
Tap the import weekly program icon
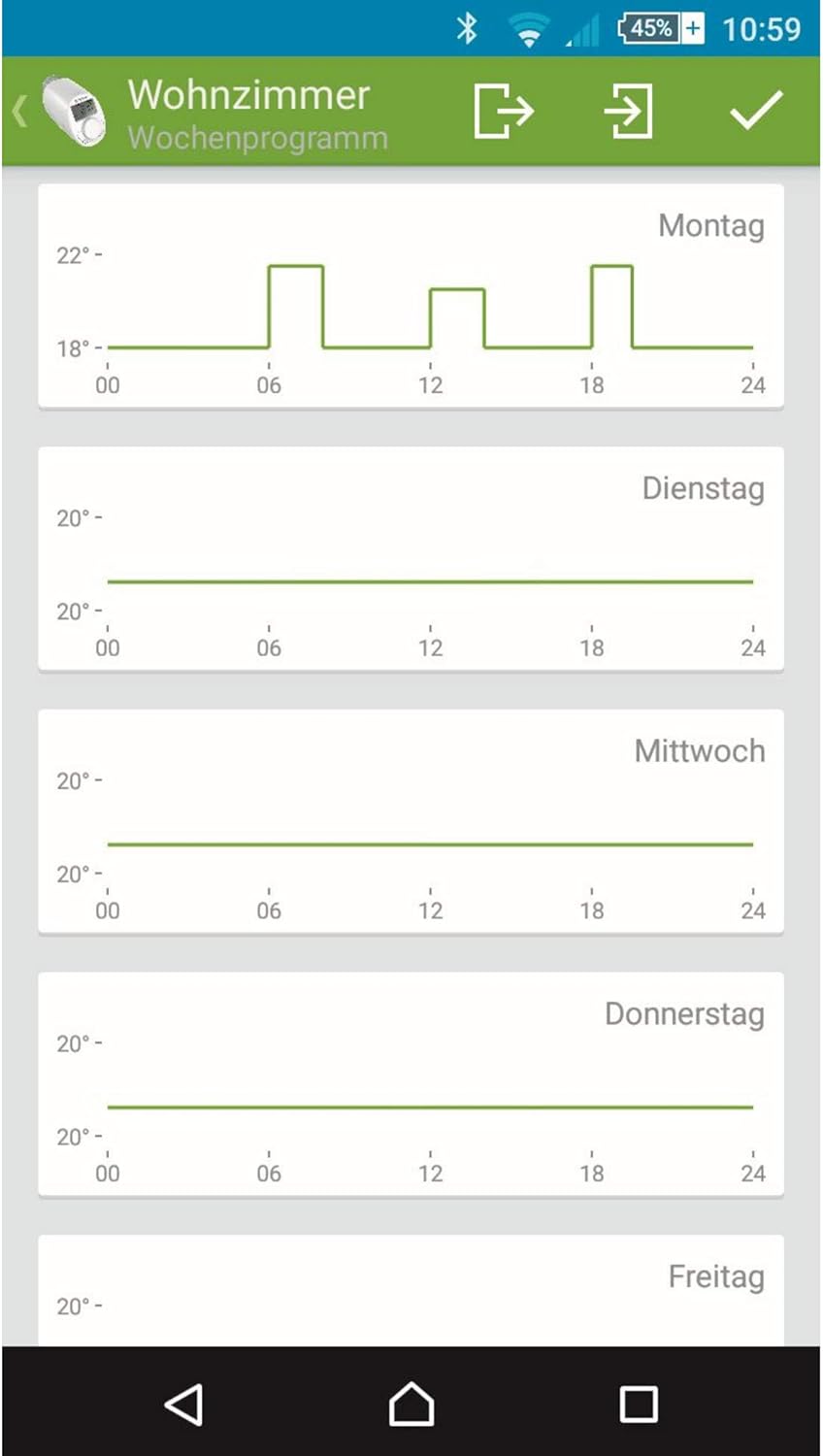pyautogui.click(x=629, y=111)
